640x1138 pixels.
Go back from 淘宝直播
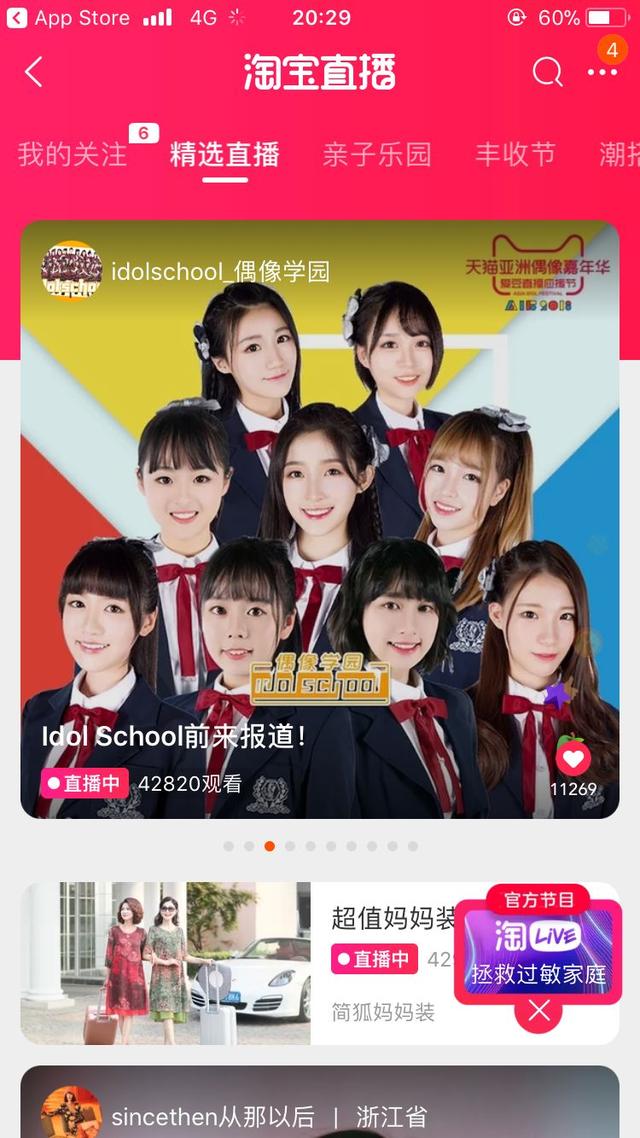click(34, 73)
